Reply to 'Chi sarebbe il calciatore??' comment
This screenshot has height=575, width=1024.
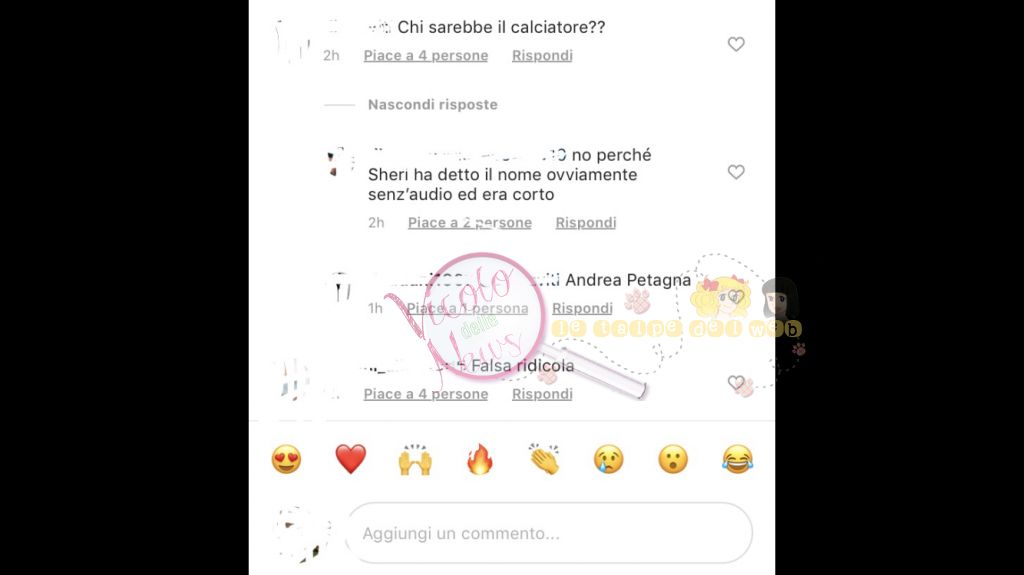[x=542, y=56]
